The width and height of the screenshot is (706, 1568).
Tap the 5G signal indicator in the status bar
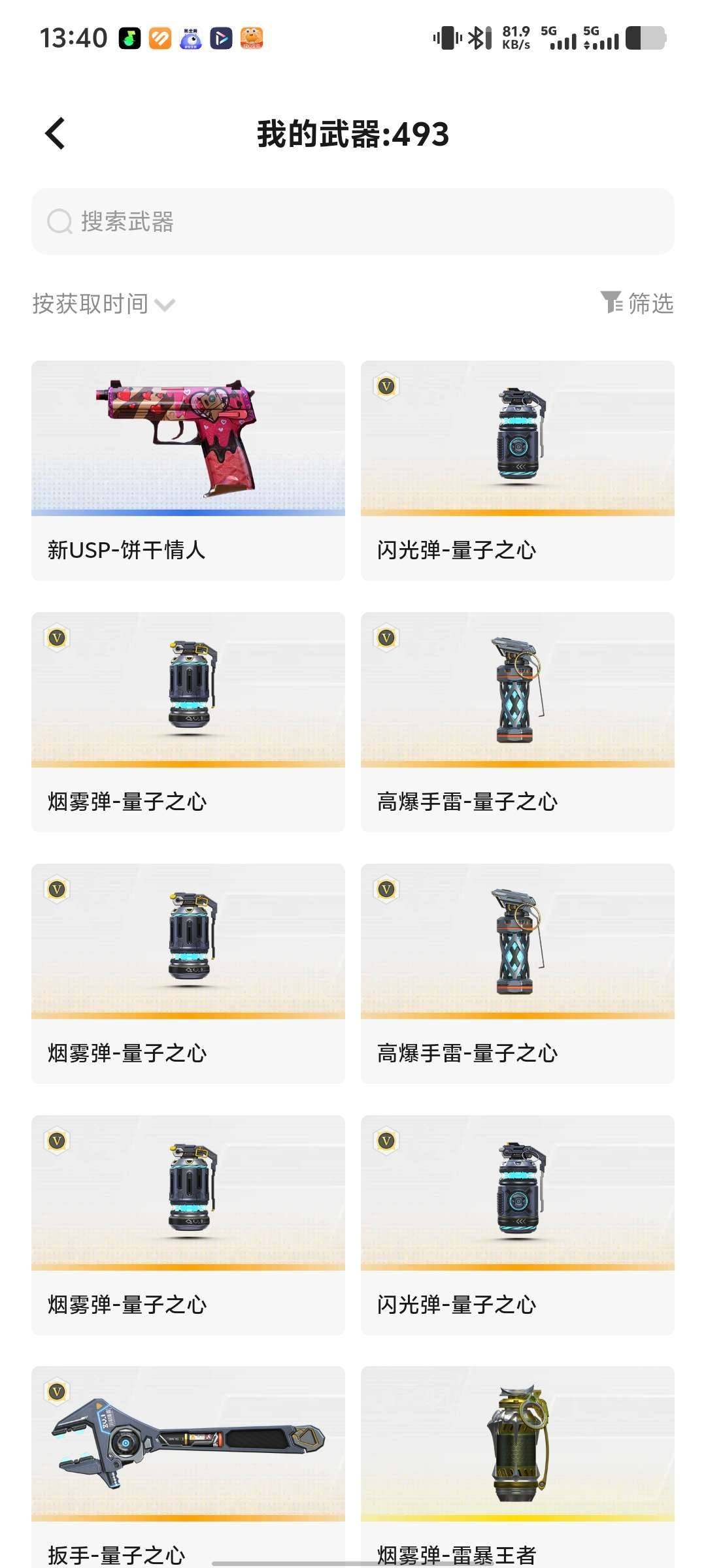pos(563,39)
